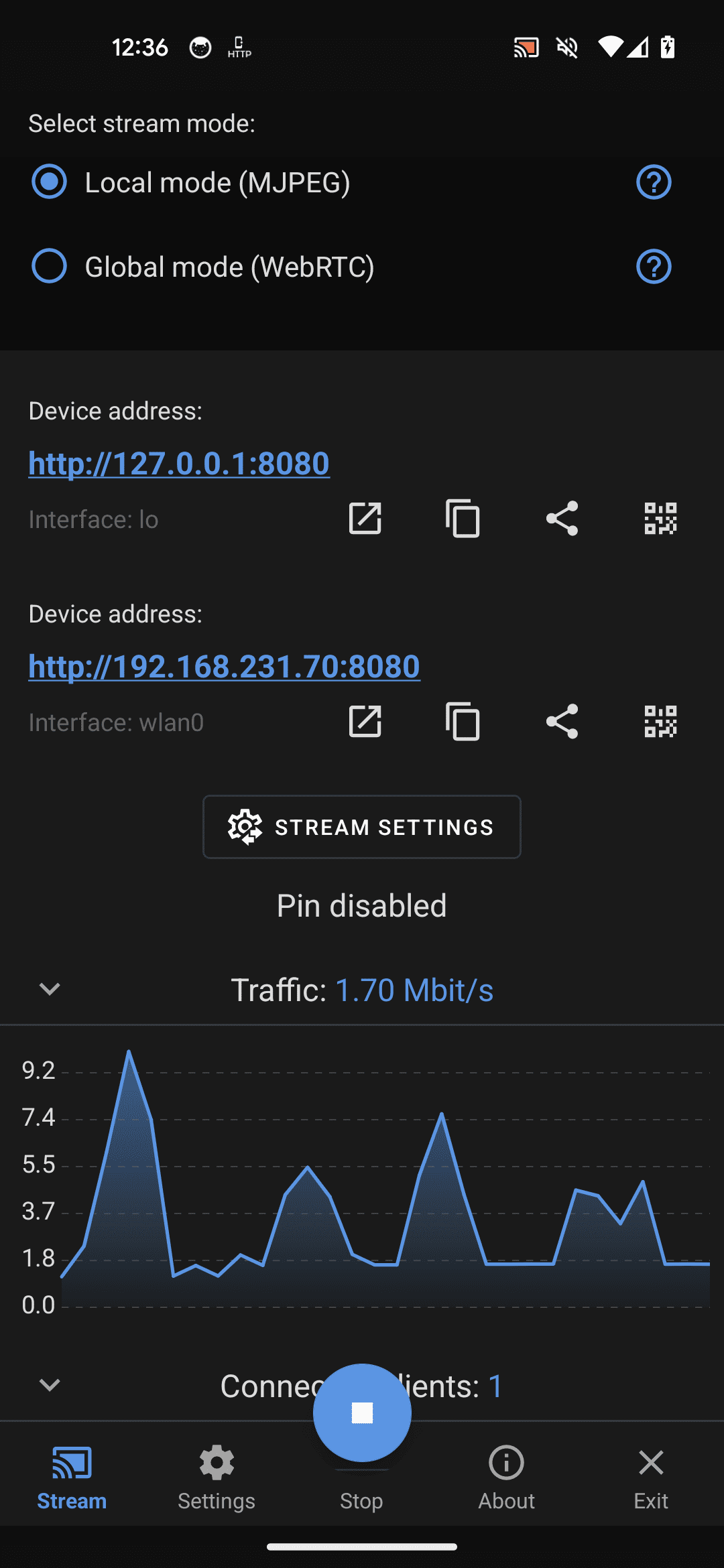Copy the 127.0.0.1:8080 address

point(463,519)
